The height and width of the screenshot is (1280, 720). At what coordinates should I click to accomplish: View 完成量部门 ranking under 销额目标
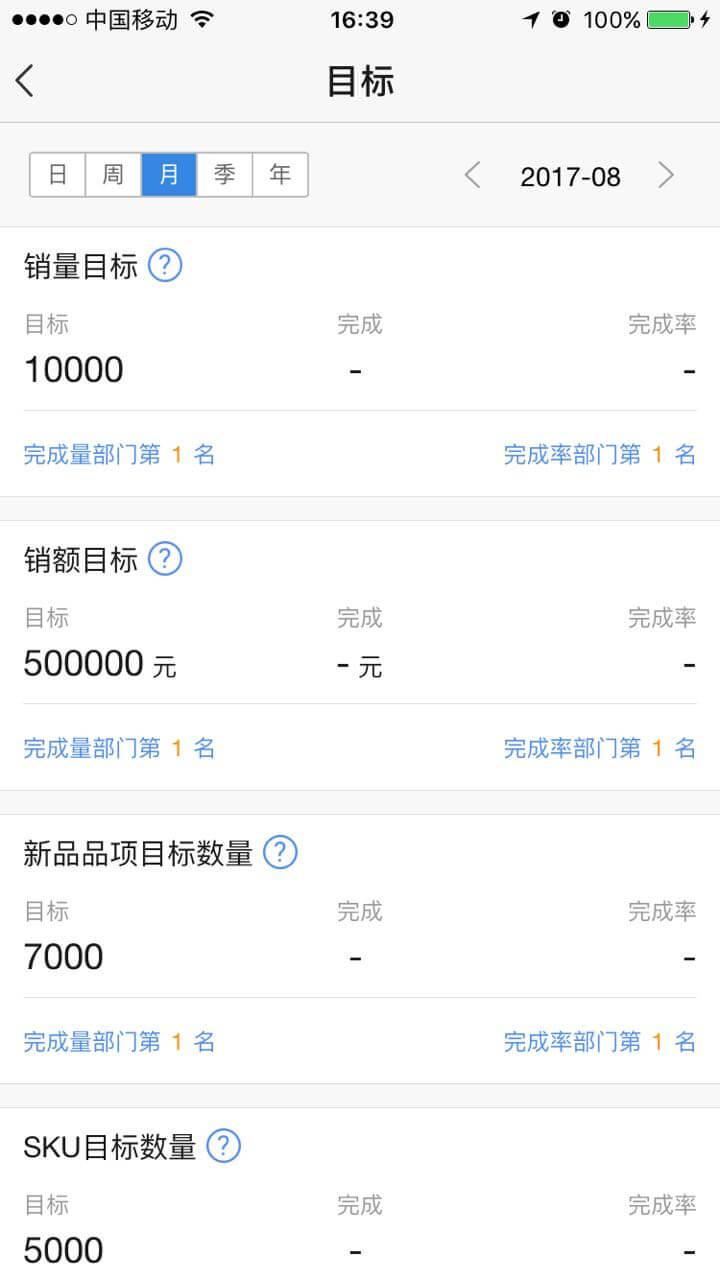click(119, 748)
